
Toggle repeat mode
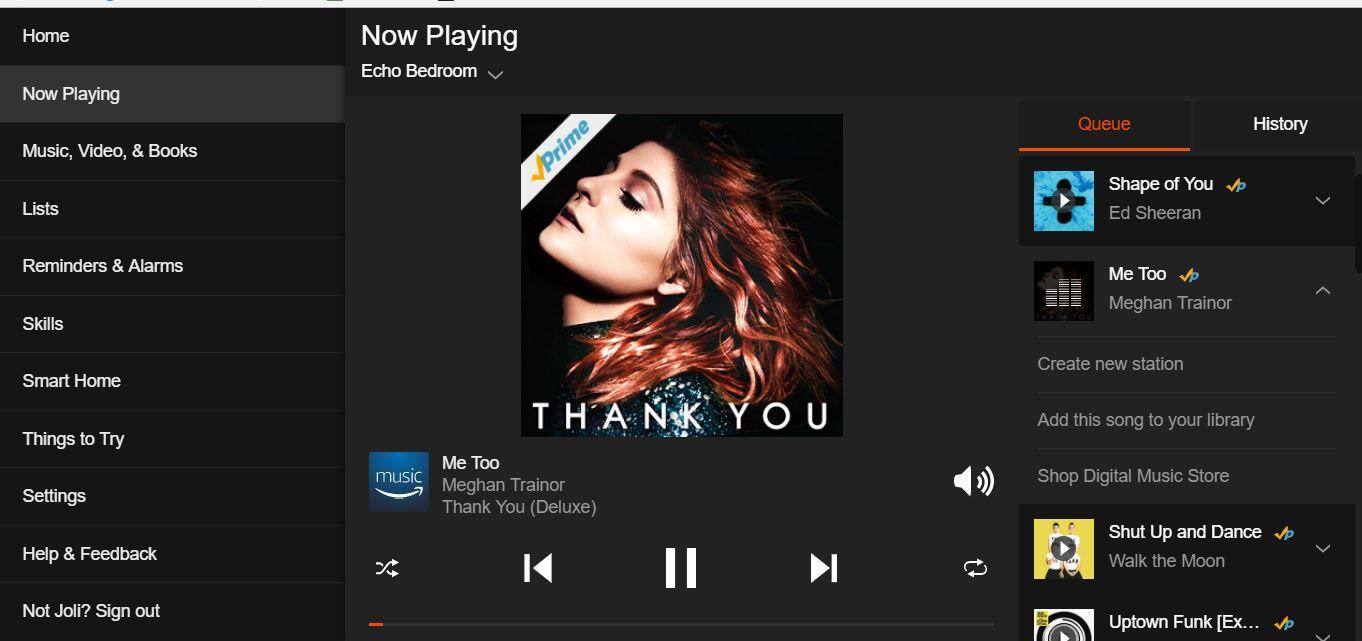pyautogui.click(x=975, y=568)
